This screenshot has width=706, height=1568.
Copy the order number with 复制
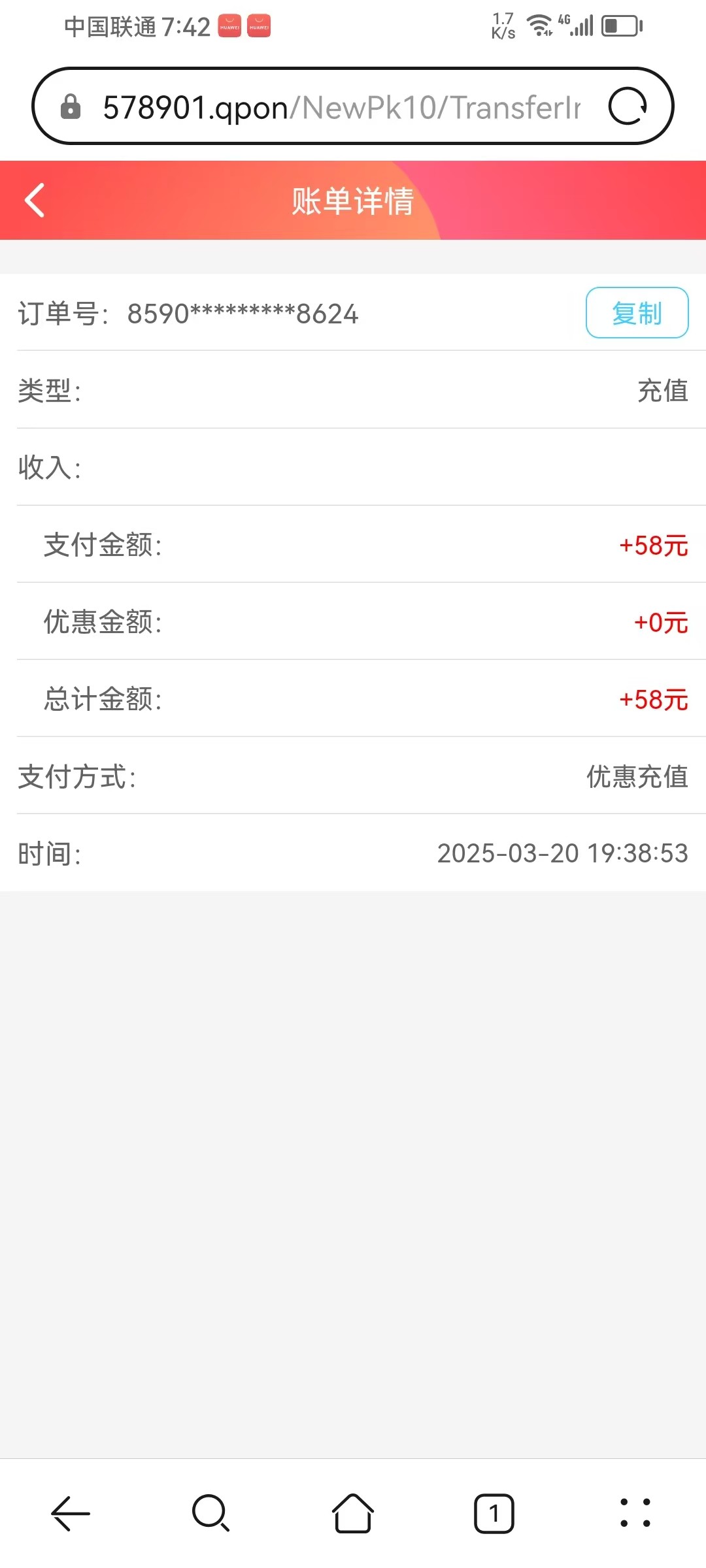tap(636, 313)
